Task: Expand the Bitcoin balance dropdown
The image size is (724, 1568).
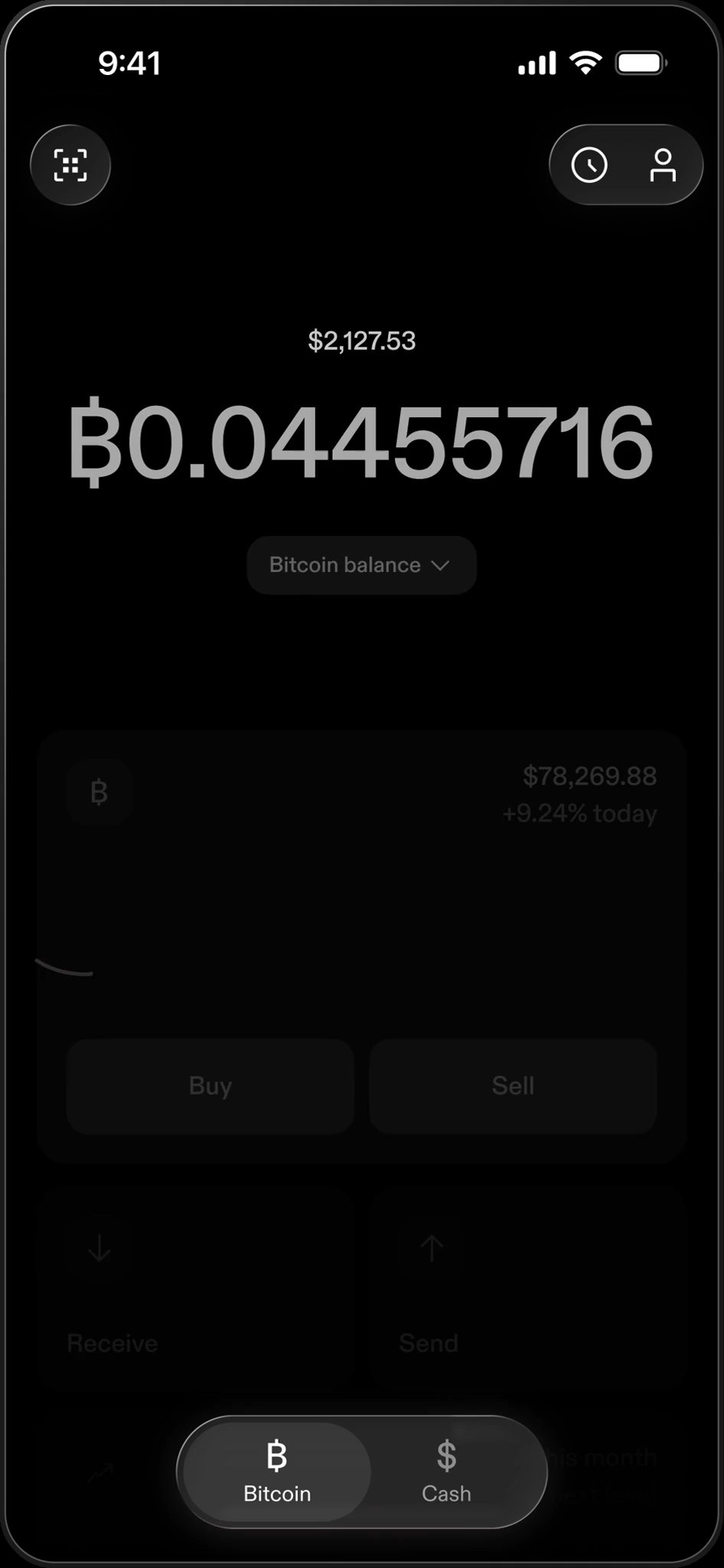Action: click(361, 565)
